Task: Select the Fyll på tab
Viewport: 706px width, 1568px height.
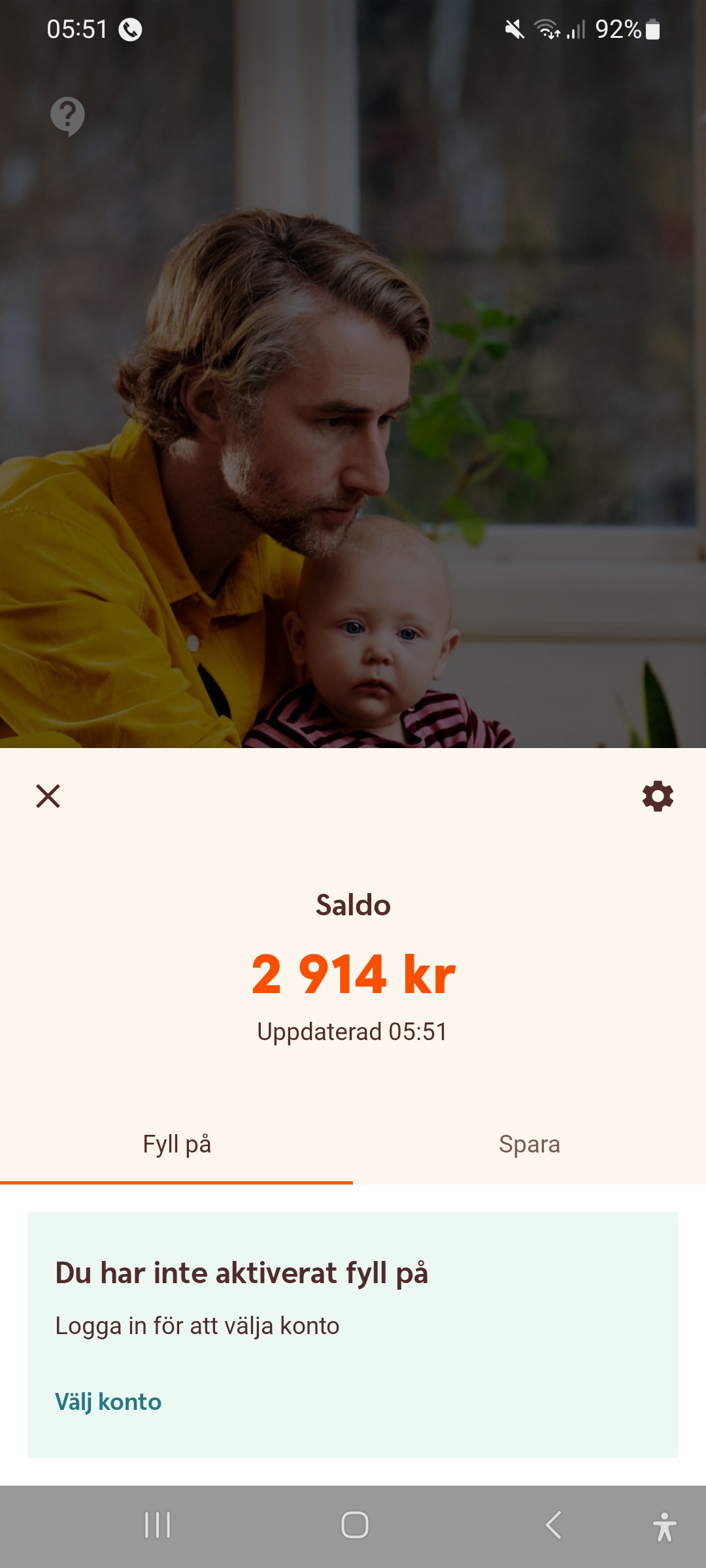Action: point(176,1145)
